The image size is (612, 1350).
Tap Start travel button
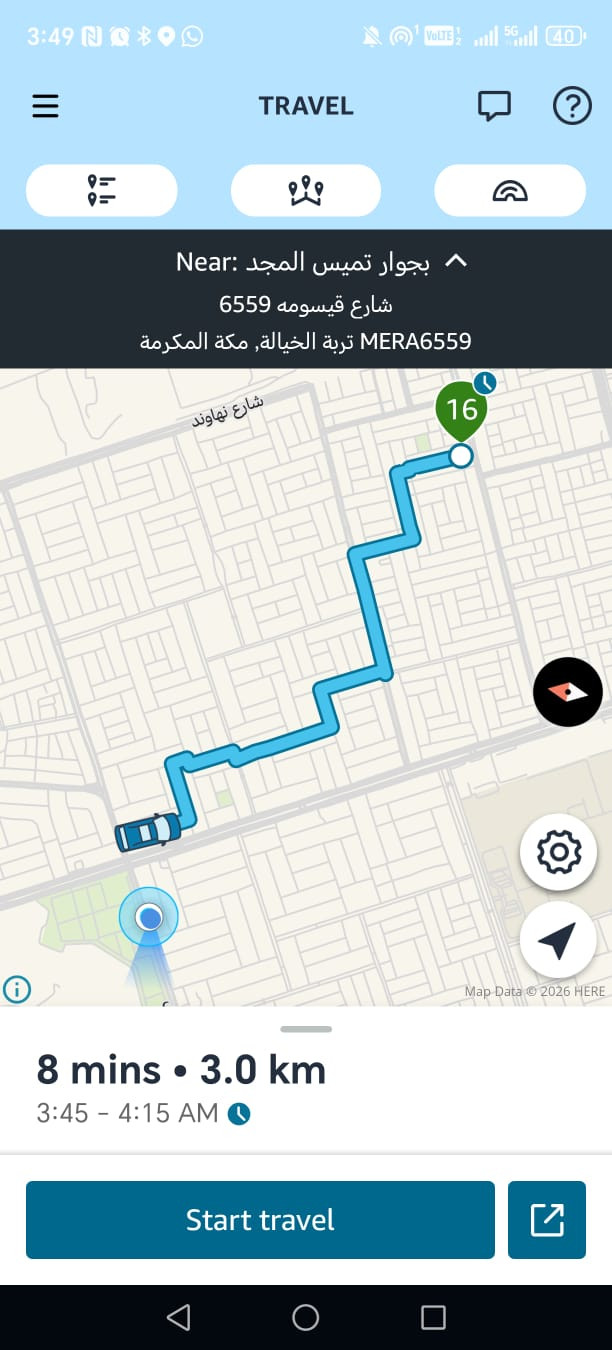click(x=260, y=1220)
